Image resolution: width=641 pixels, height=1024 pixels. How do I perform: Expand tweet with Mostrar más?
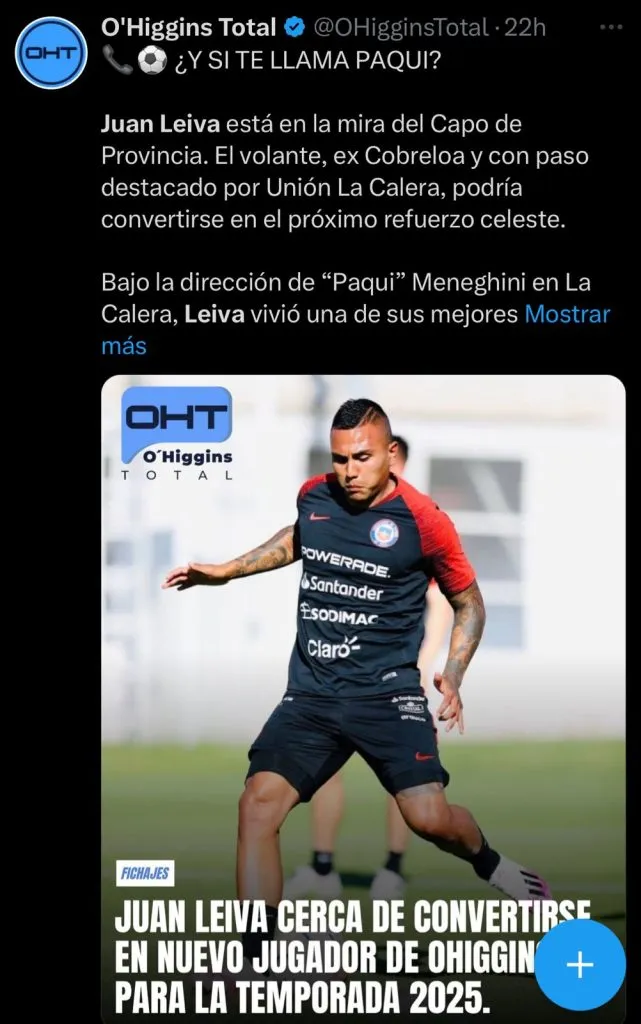[566, 314]
